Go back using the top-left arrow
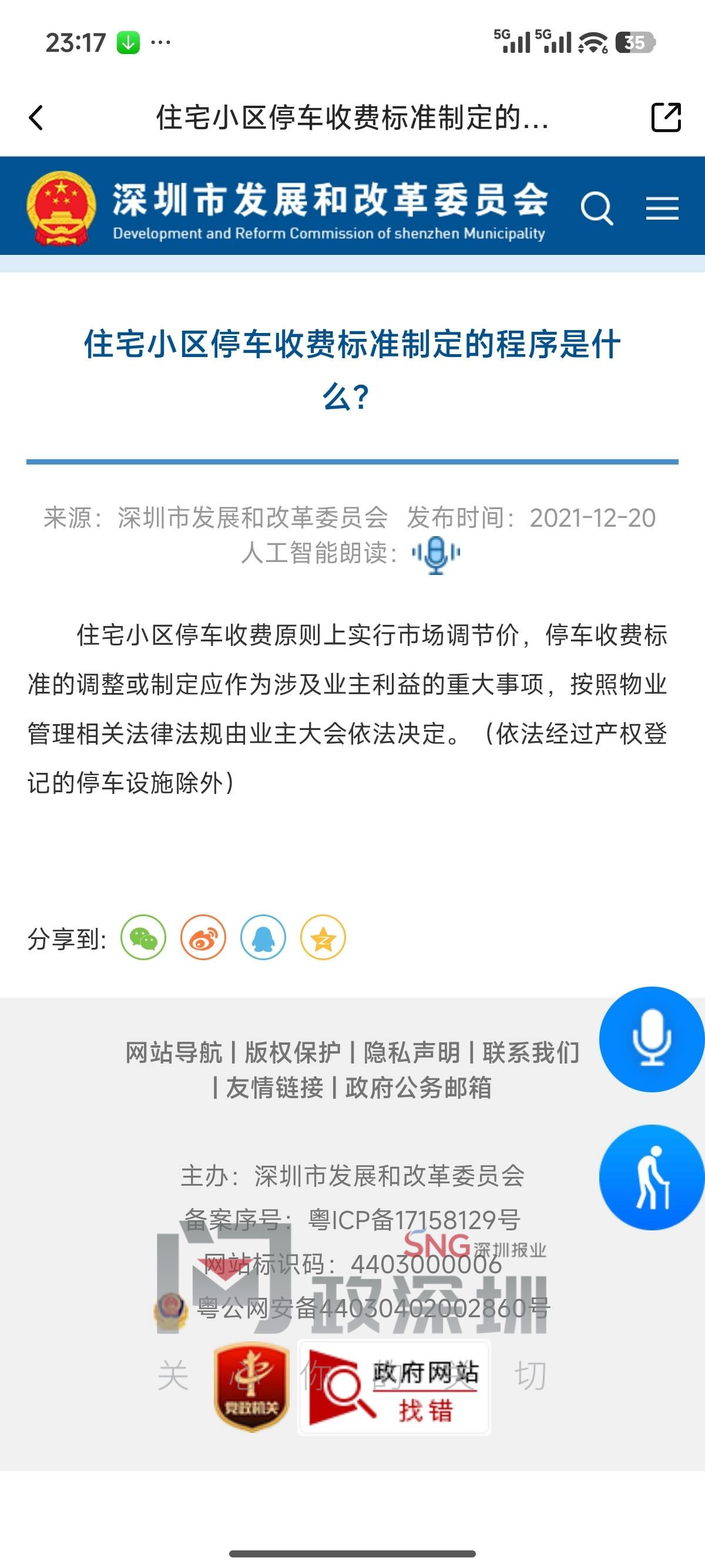 (x=36, y=117)
